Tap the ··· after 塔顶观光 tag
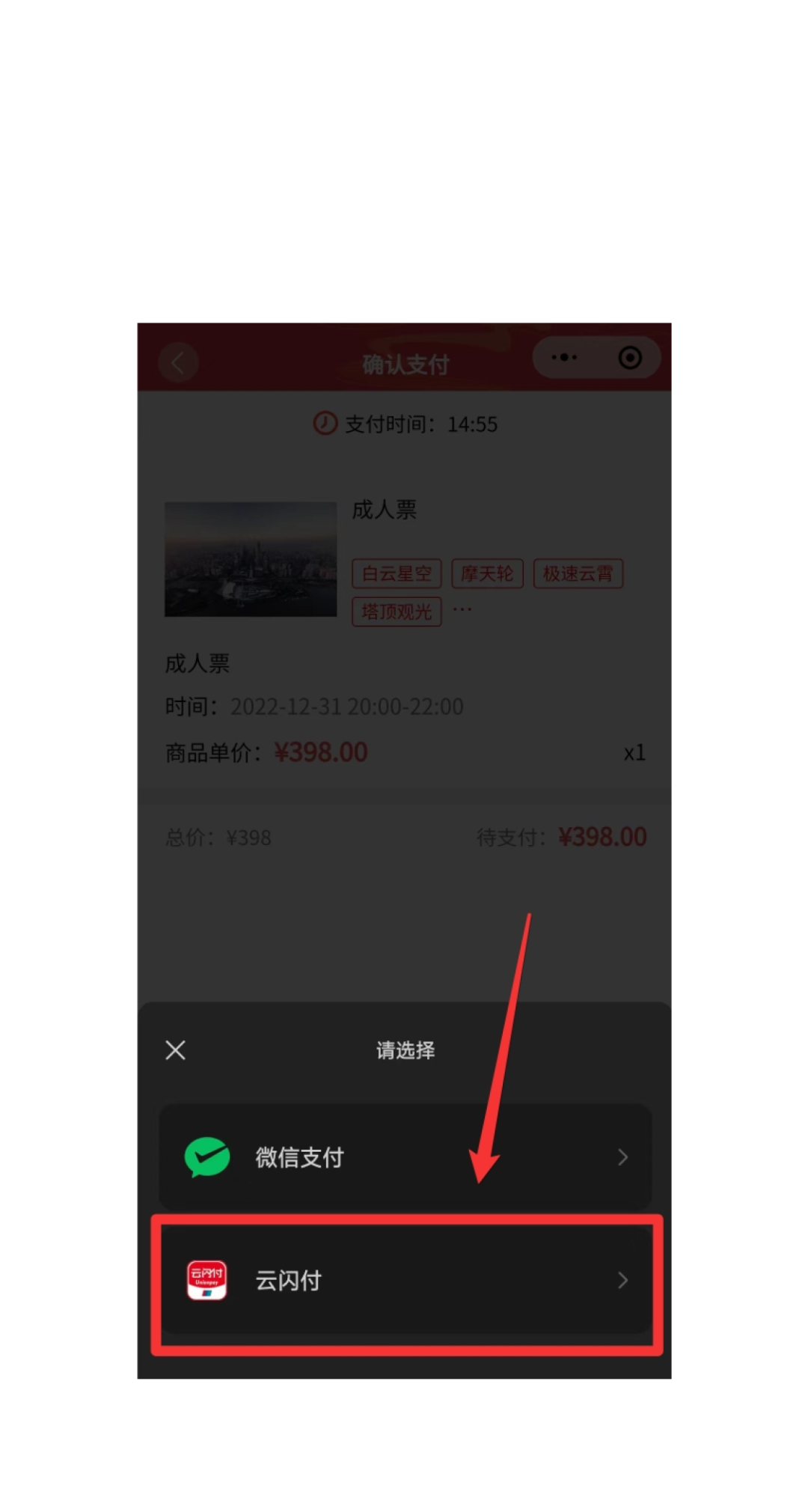The width and height of the screenshot is (808, 1512). tap(462, 608)
